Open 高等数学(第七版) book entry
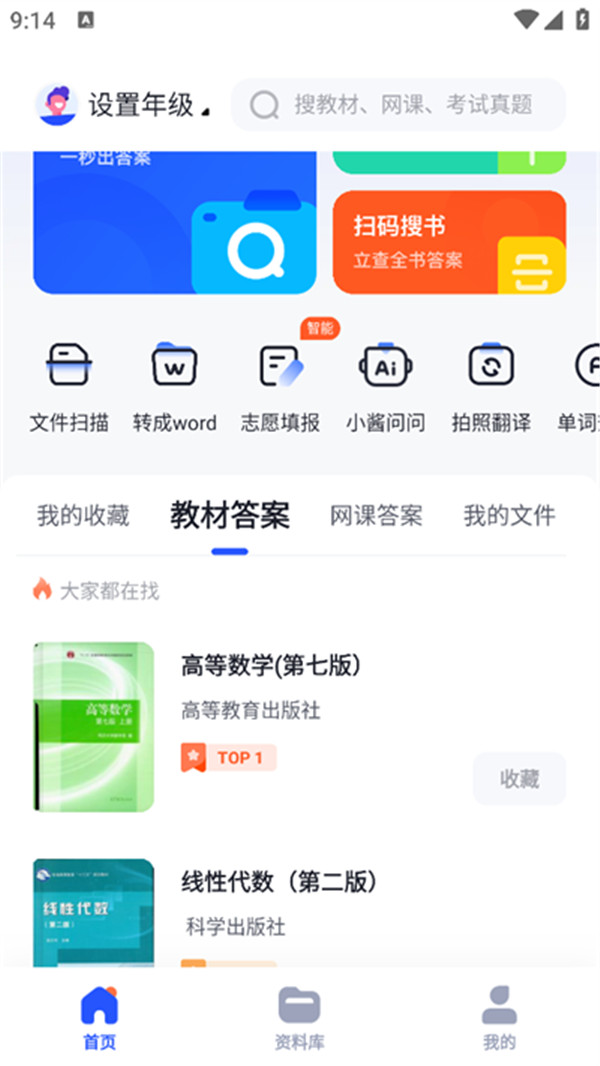 pyautogui.click(x=270, y=665)
